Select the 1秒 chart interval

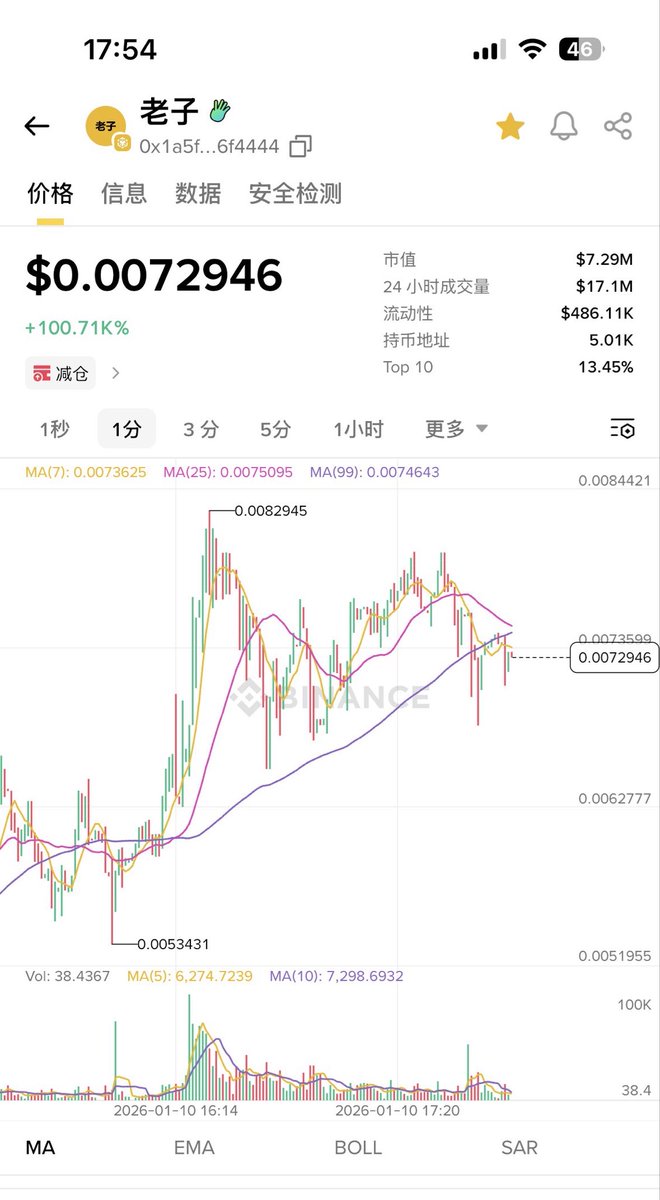click(55, 429)
